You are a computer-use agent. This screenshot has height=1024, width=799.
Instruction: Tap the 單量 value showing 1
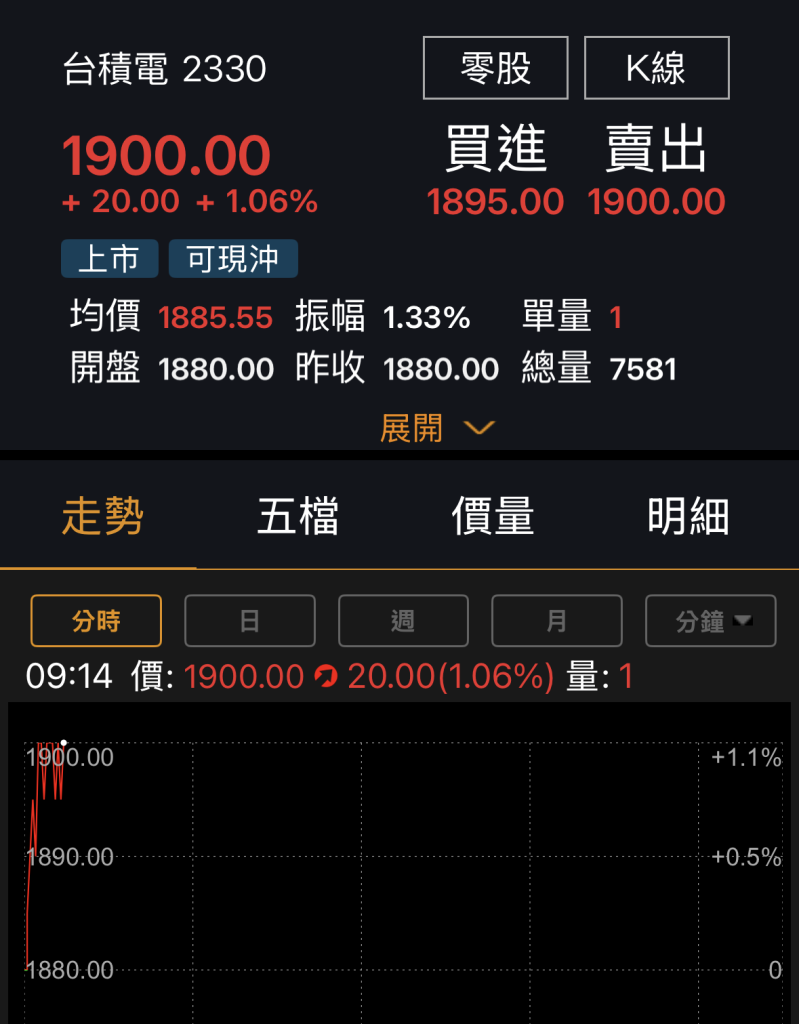pyautogui.click(x=616, y=317)
